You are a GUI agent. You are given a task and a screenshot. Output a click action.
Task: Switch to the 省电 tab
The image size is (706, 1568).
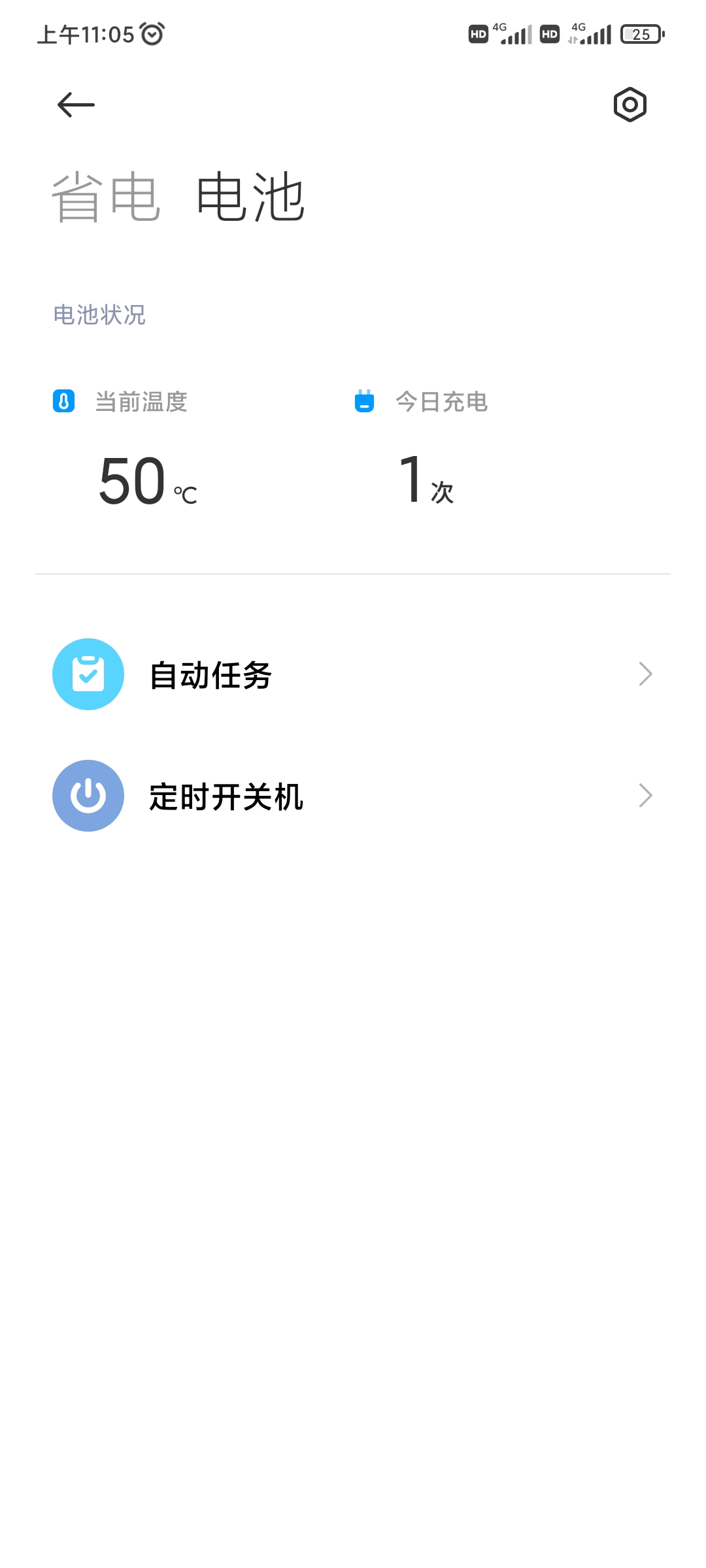coord(106,197)
